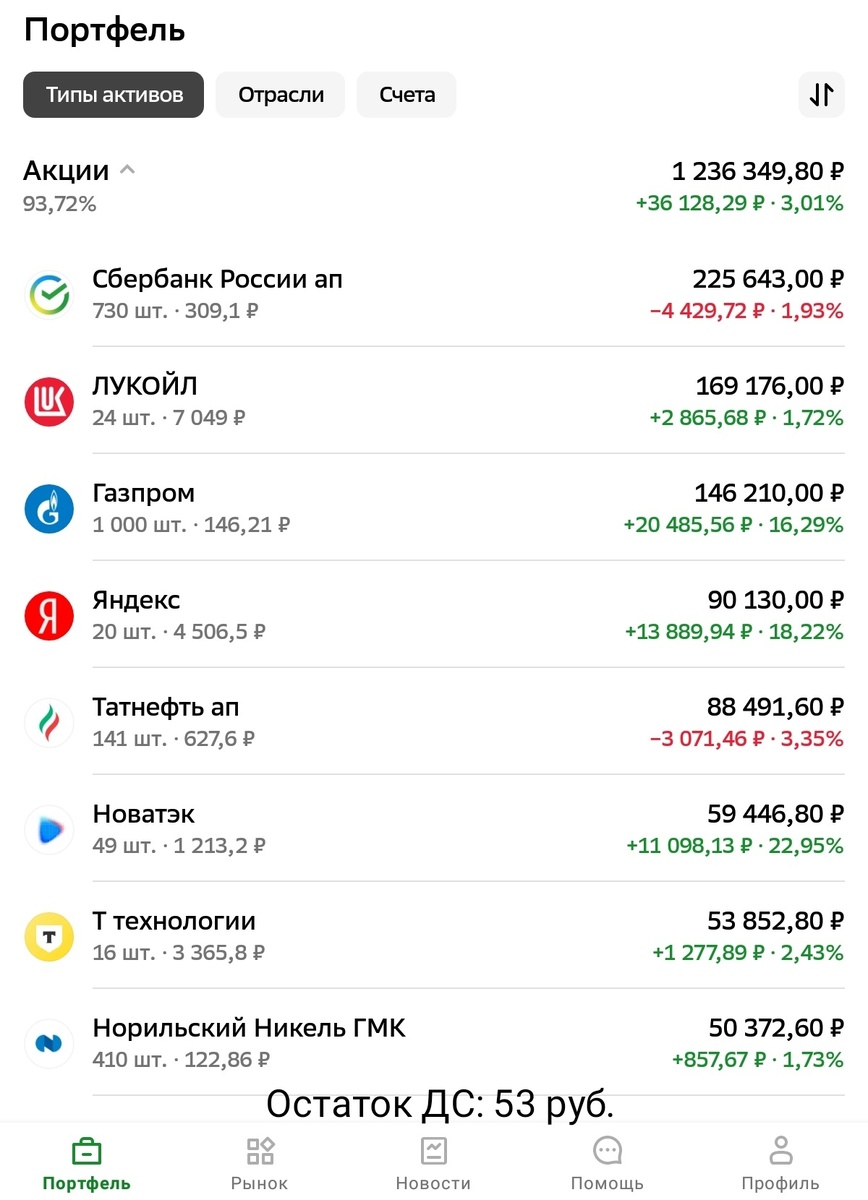The height and width of the screenshot is (1200, 868).
Task: Open the Помощь tab
Action: pos(607,1163)
